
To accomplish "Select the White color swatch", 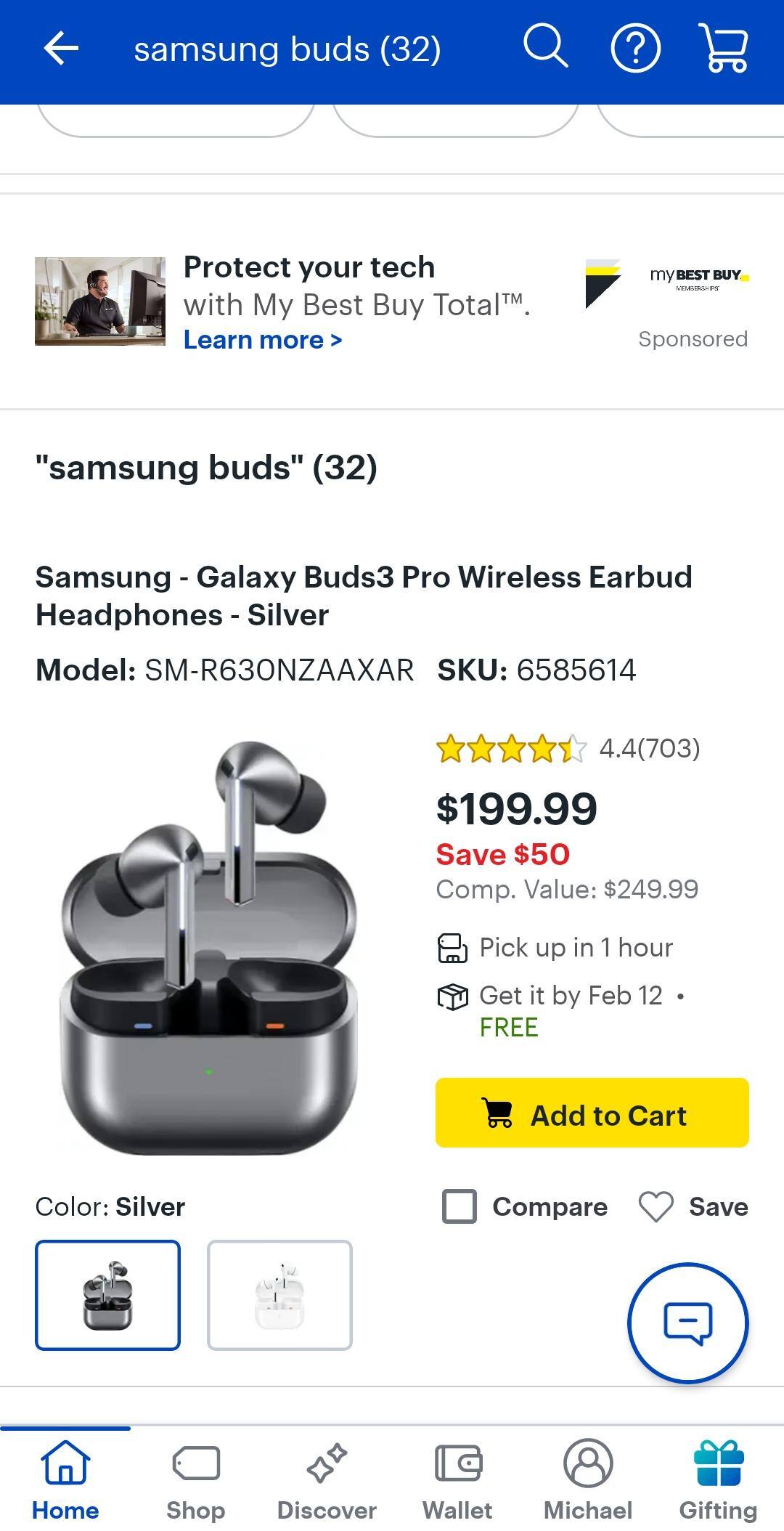I will click(279, 1295).
